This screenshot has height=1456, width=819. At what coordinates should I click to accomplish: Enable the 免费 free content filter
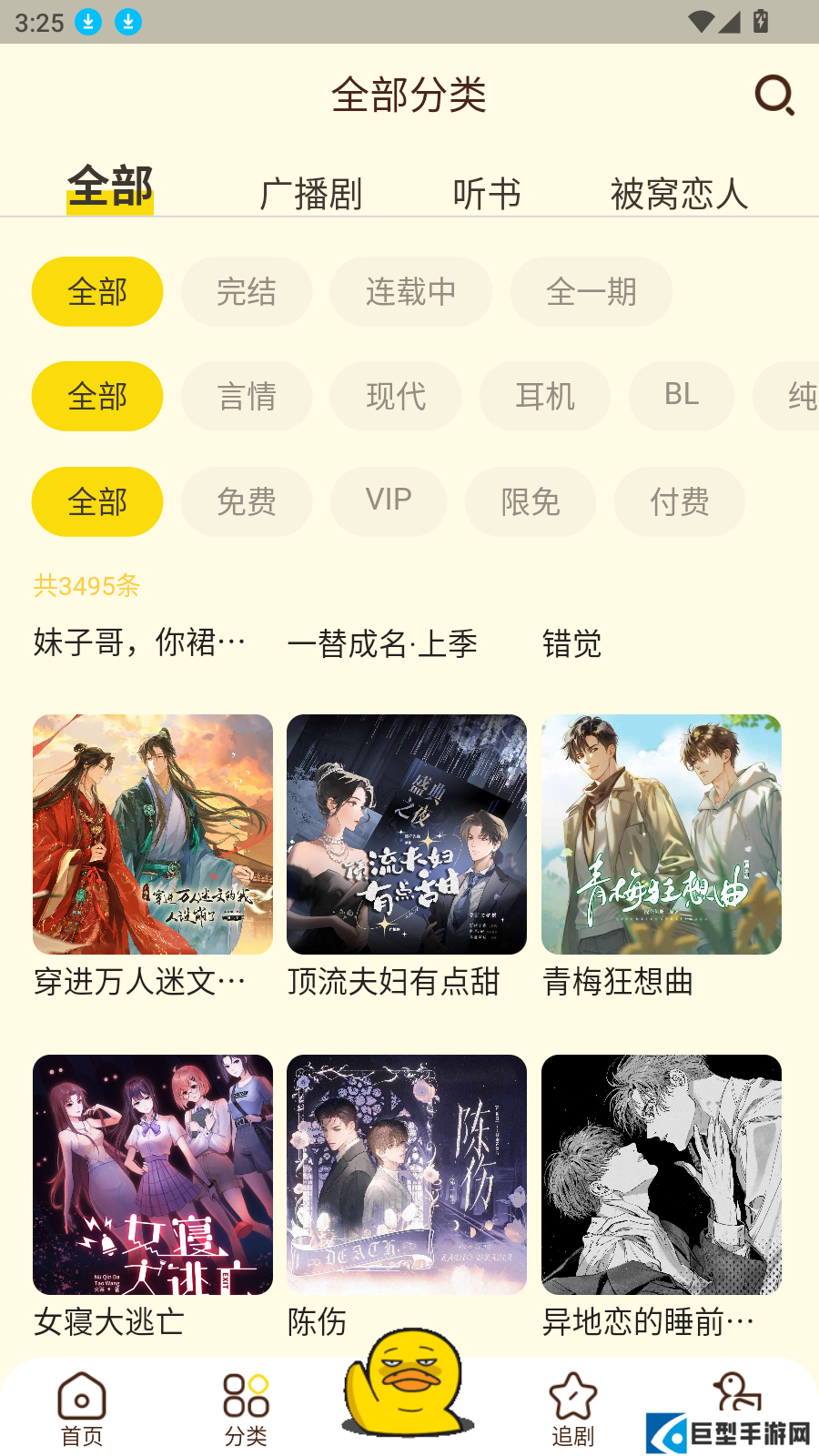(x=247, y=501)
